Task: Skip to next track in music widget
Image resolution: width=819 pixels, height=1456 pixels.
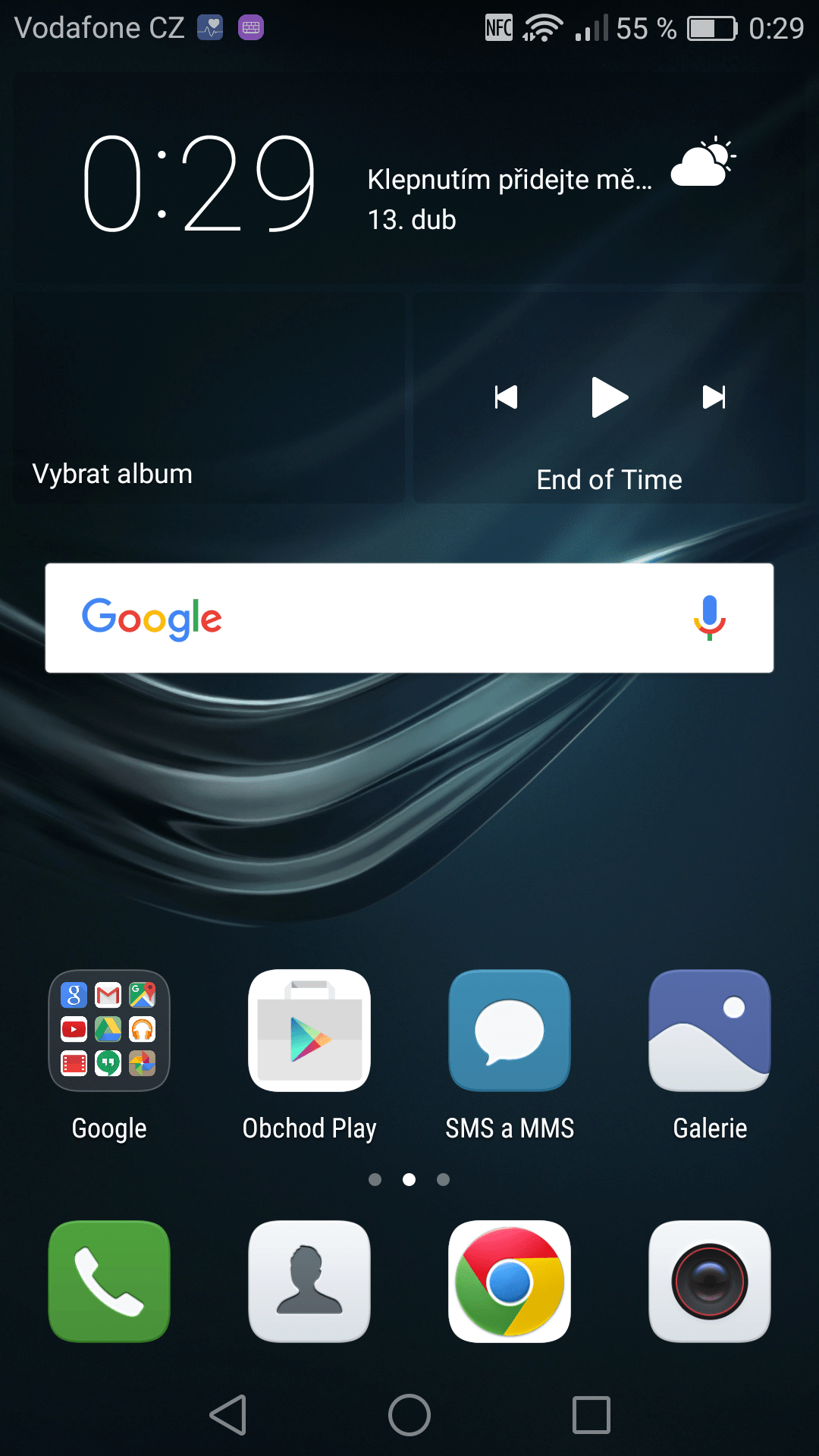Action: pyautogui.click(x=714, y=397)
